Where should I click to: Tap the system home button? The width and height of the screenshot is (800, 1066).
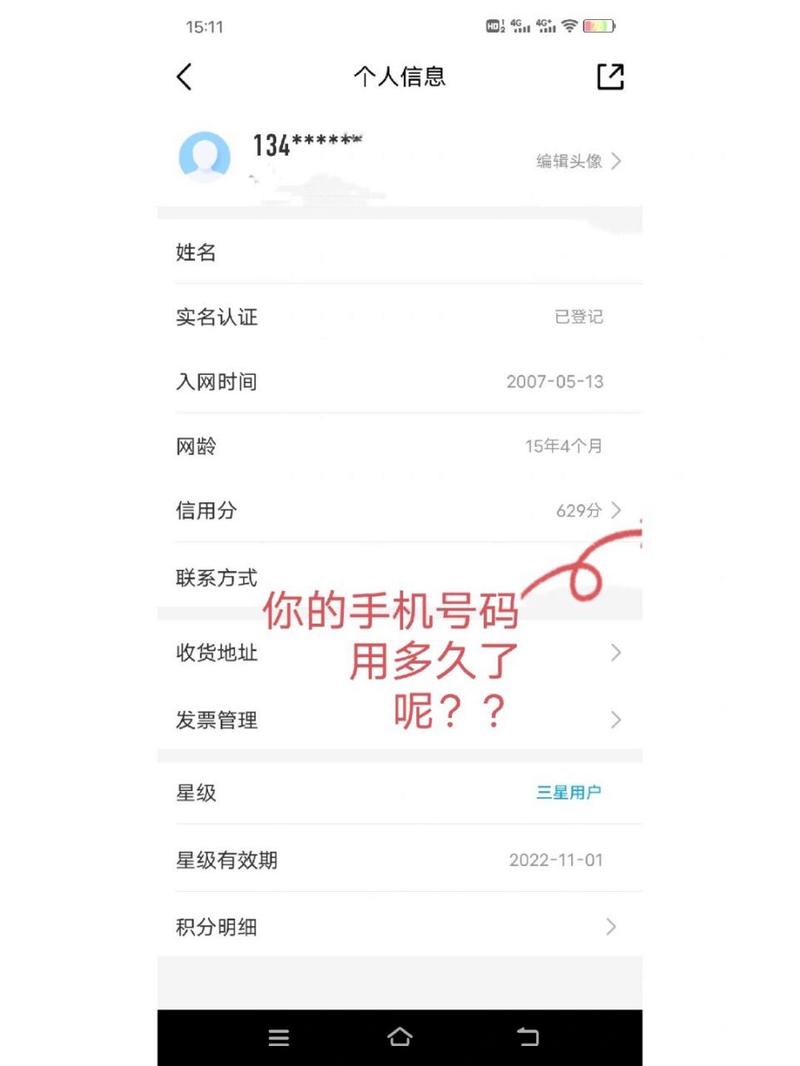(400, 1037)
